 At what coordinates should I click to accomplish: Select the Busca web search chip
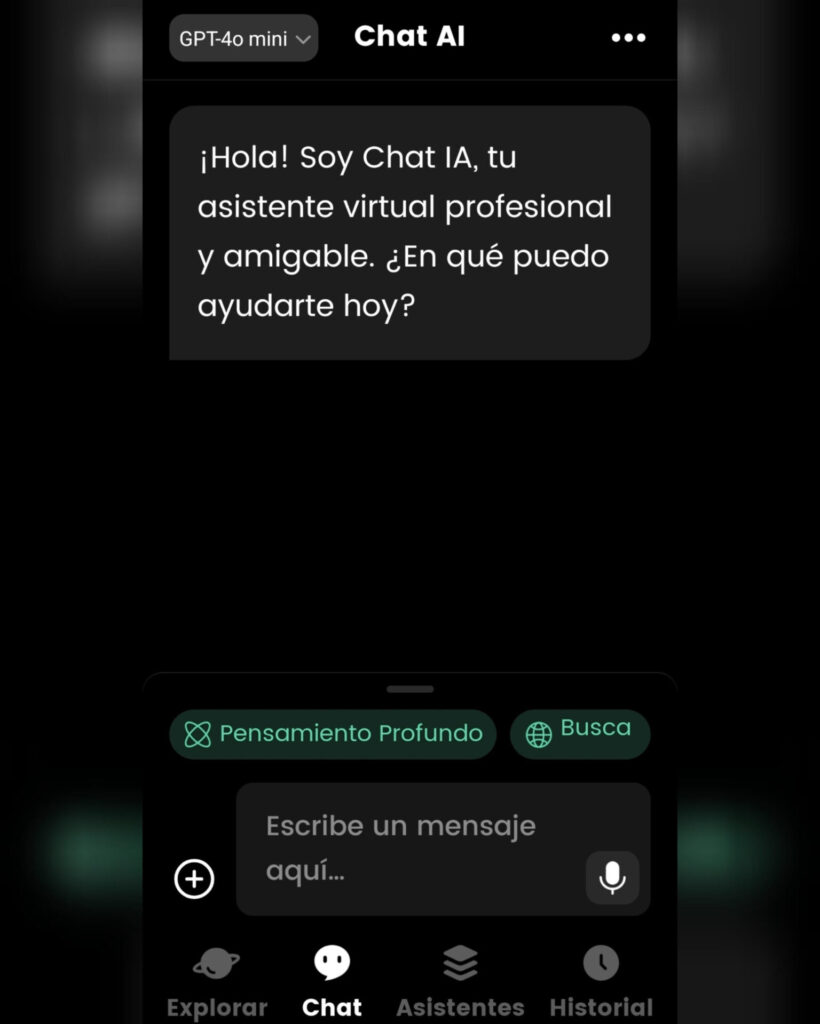(x=580, y=733)
